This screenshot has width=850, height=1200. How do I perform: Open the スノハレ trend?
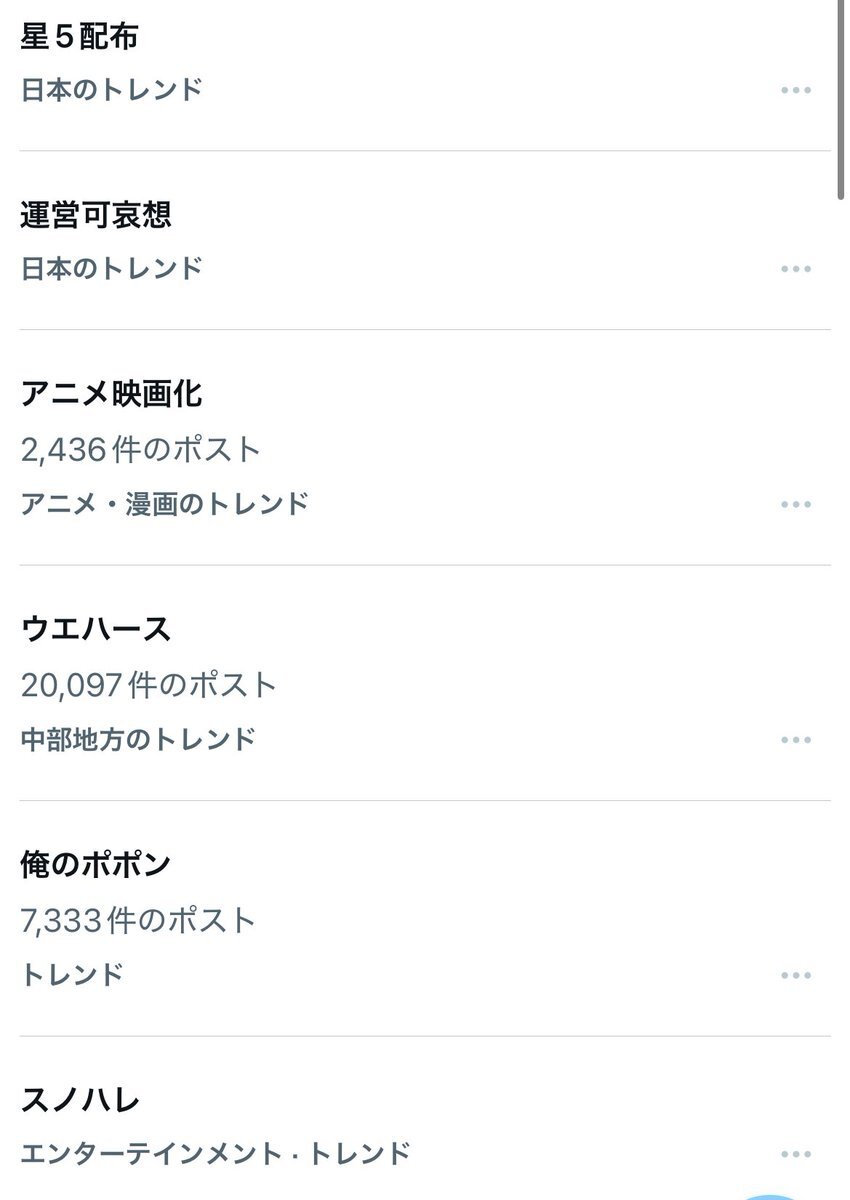(80, 1101)
